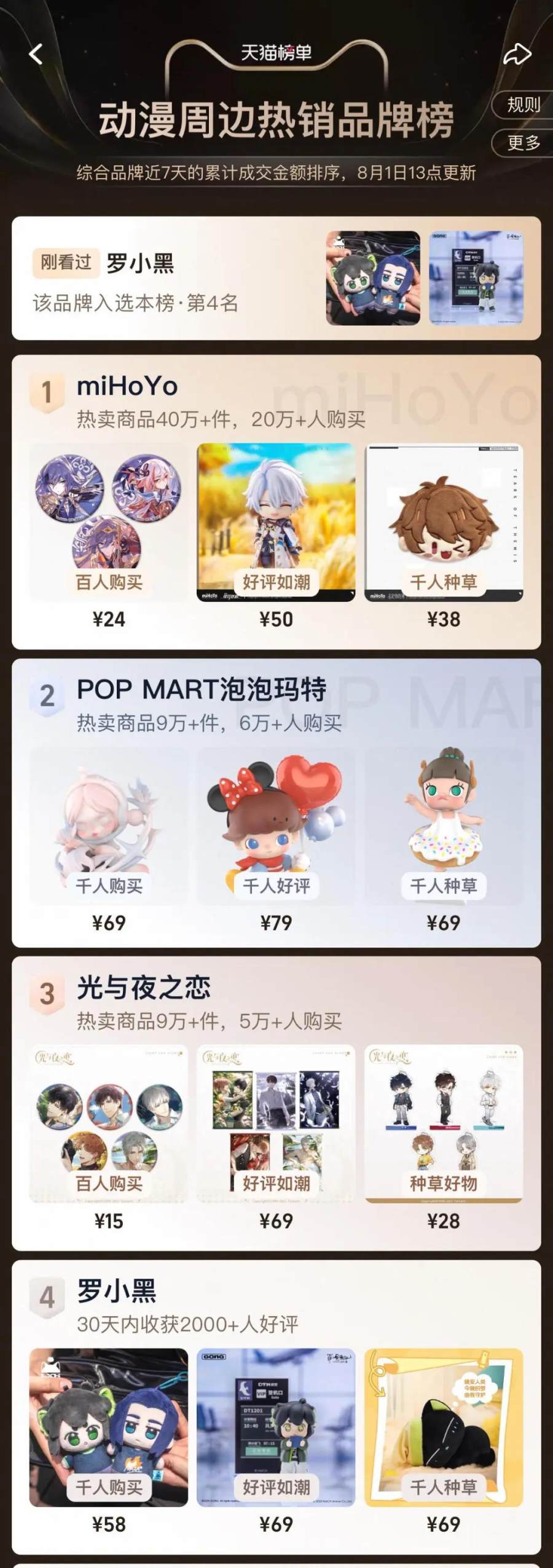View miHoYo figure priced ¥50
The image size is (553, 1568).
(276, 522)
